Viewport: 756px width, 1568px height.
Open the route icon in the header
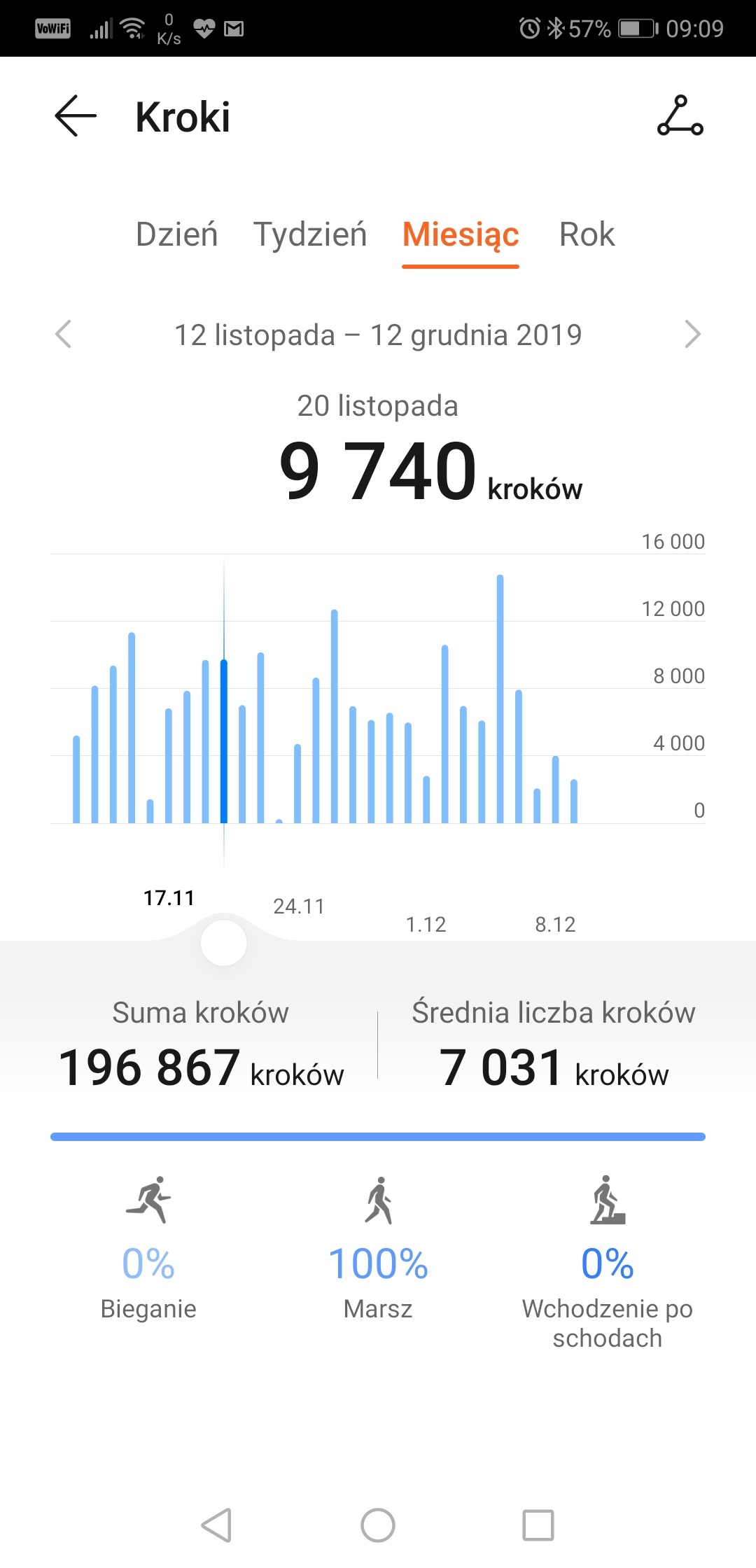click(x=680, y=115)
